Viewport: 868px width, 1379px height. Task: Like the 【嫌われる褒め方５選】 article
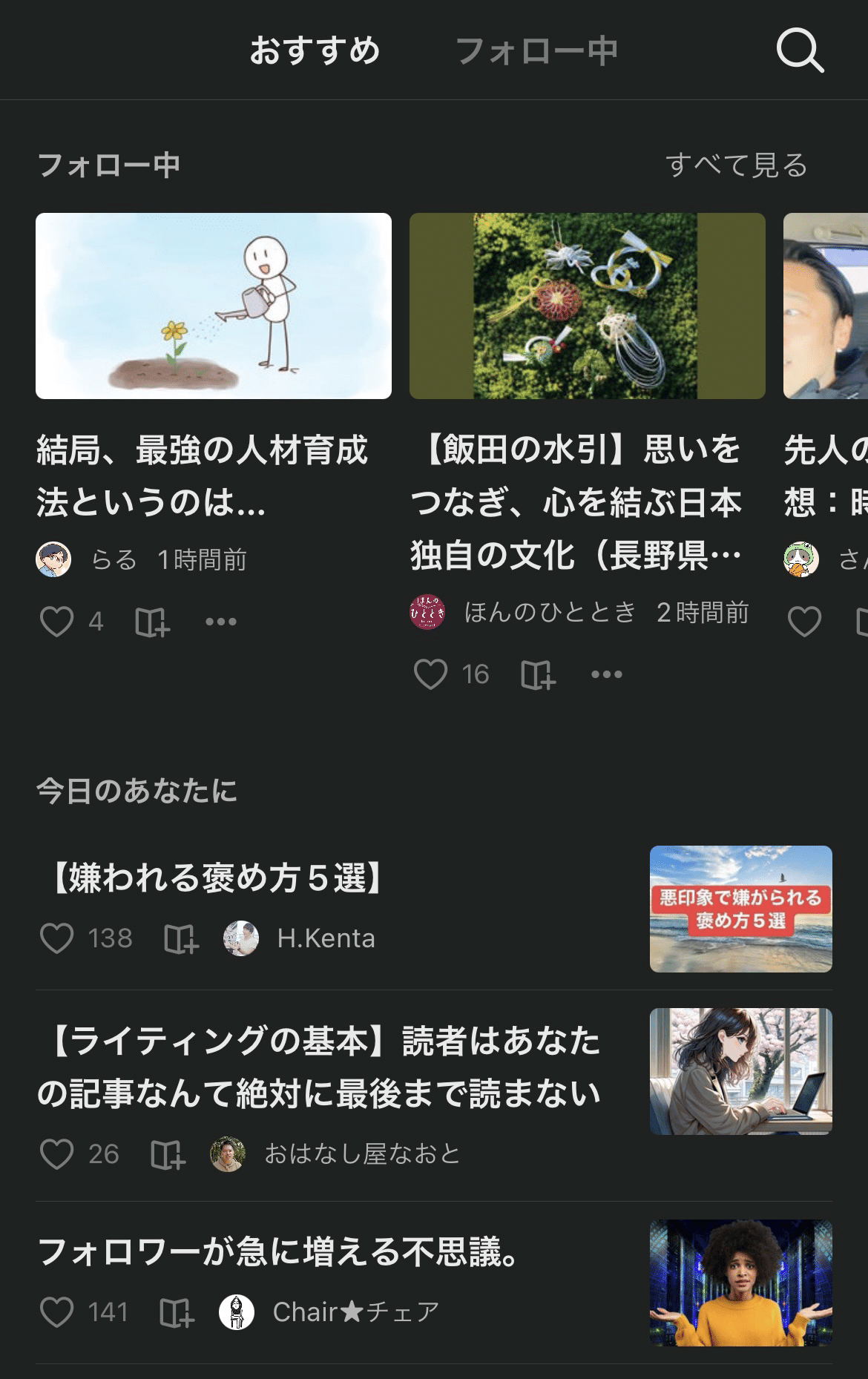59,939
